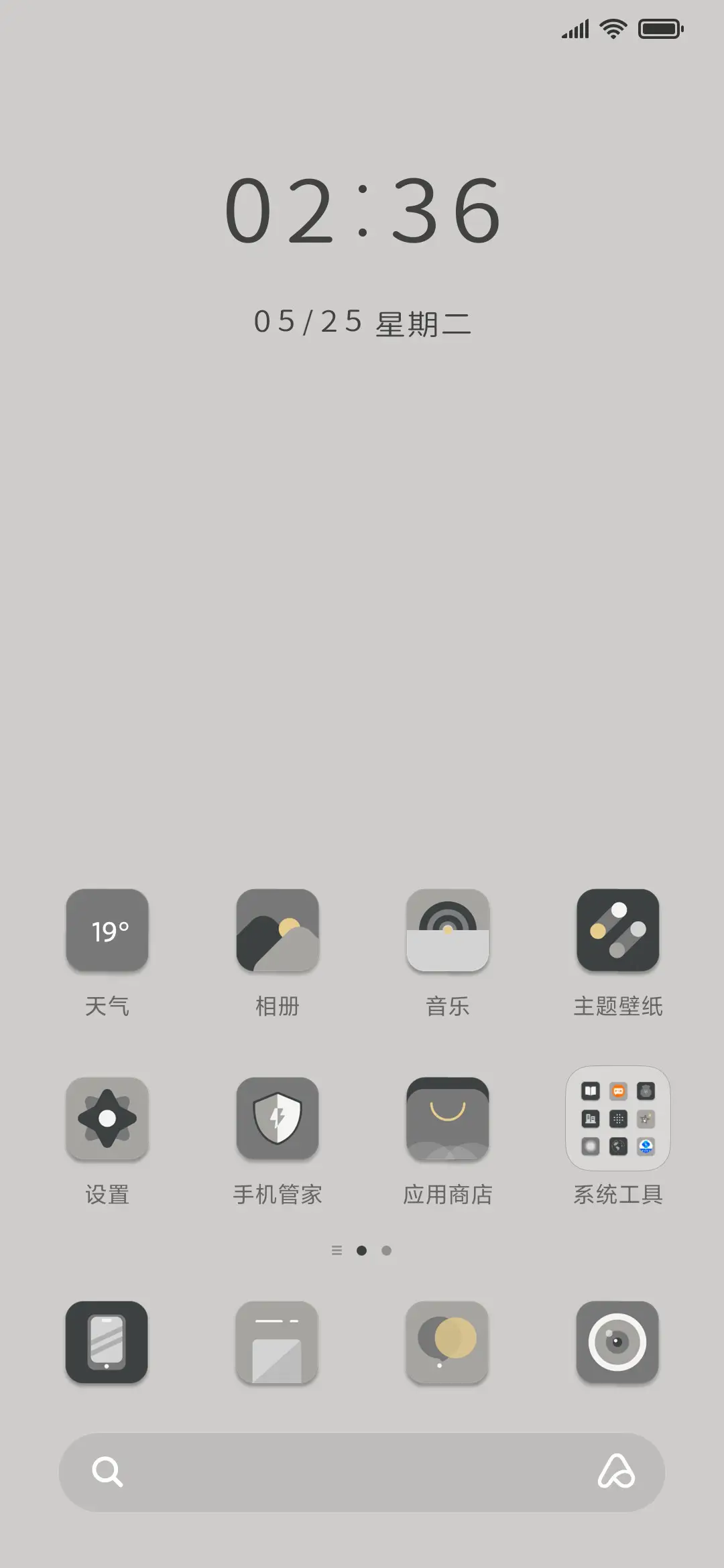Open the App Store (应用商店)
Image resolution: width=724 pixels, height=1568 pixels.
click(x=448, y=1120)
